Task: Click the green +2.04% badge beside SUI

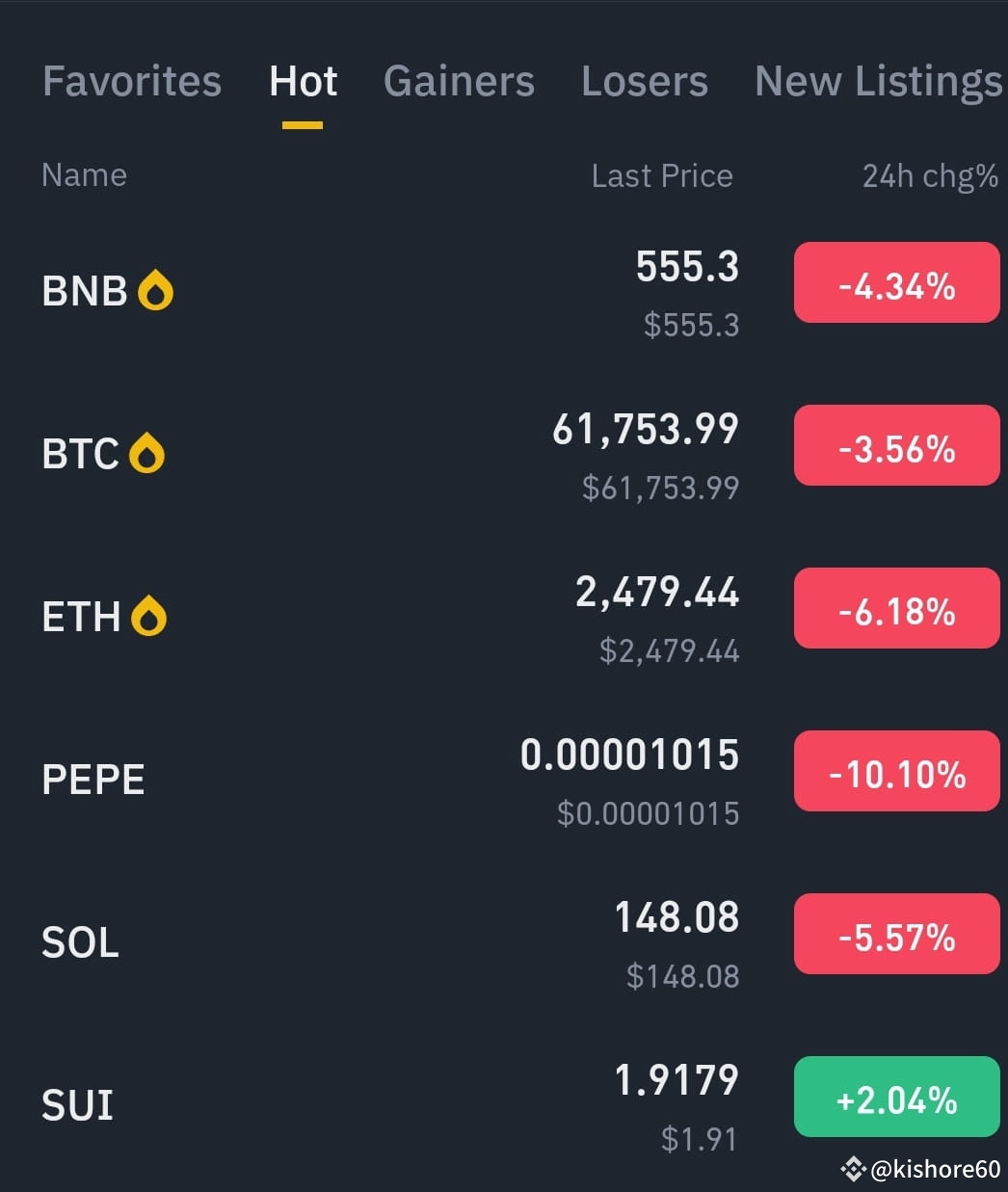Action: (896, 1097)
